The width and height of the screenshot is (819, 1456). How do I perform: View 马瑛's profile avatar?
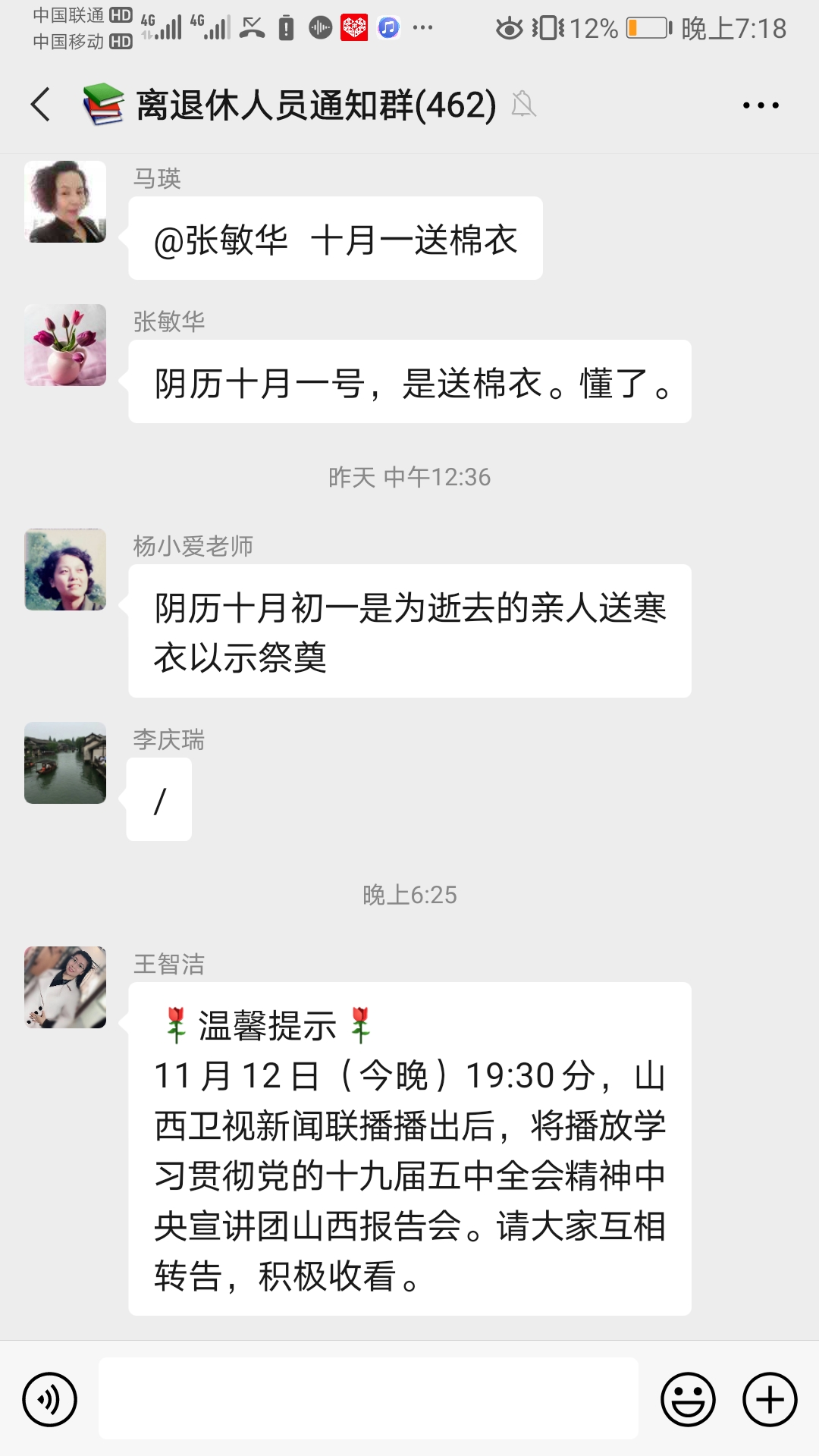65,202
